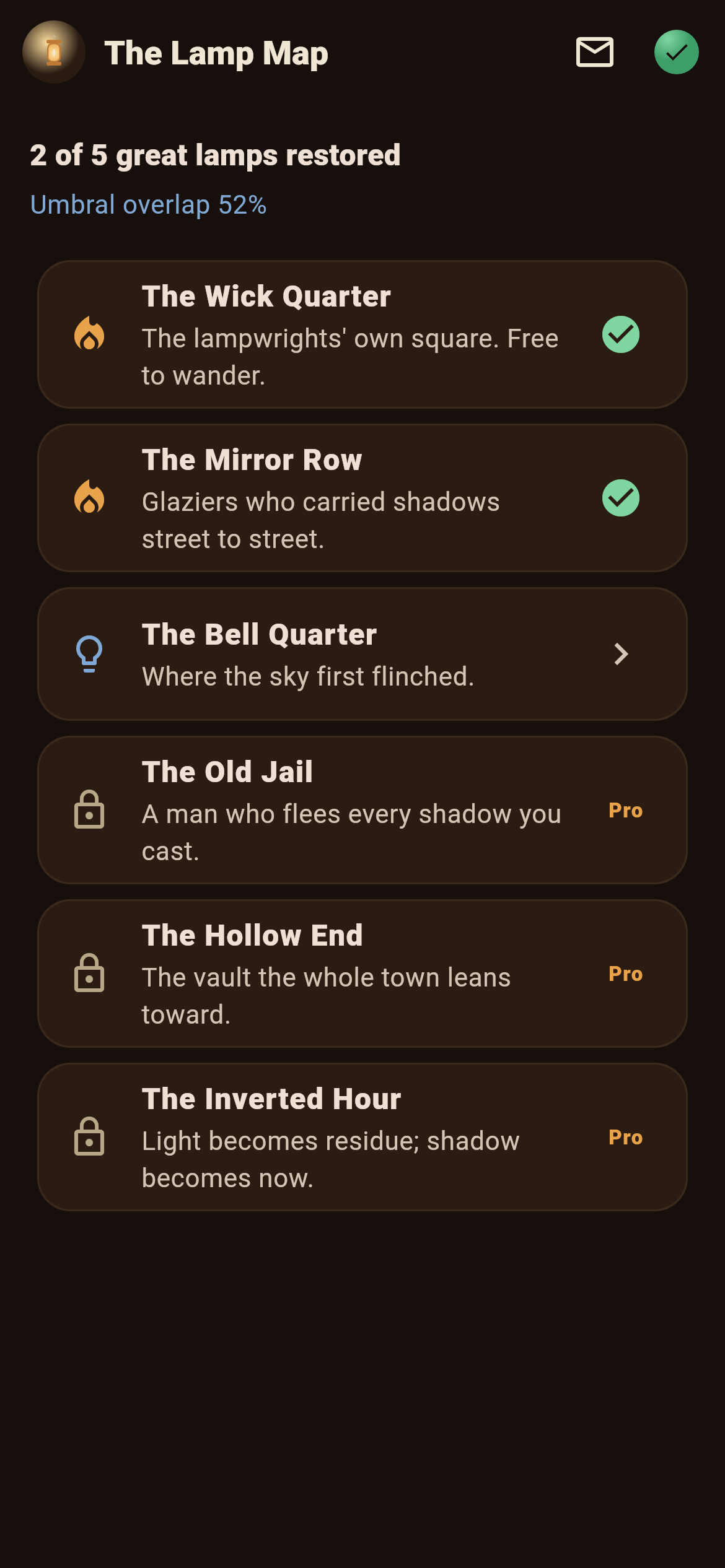Tap the green checkmark button in header
This screenshot has width=725, height=1568.
coord(677,52)
